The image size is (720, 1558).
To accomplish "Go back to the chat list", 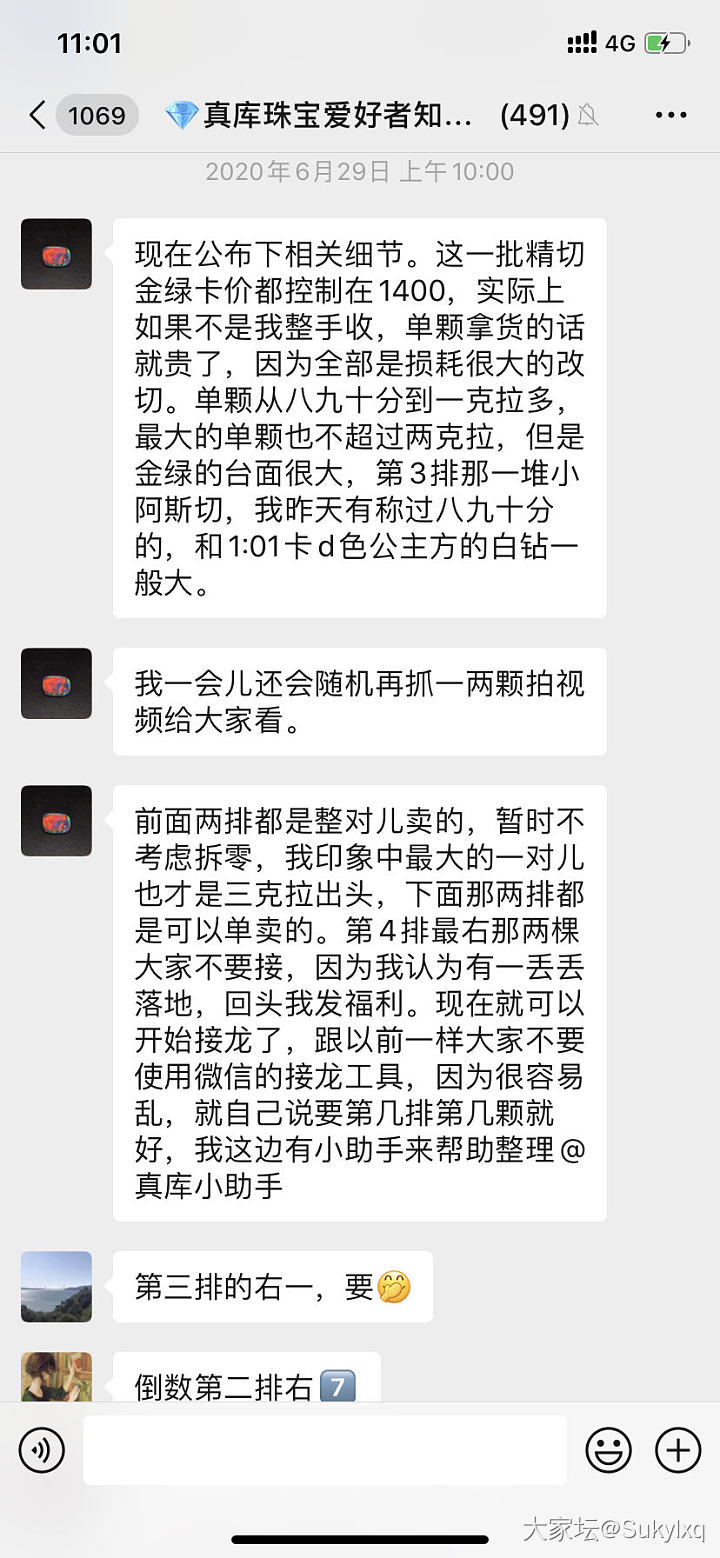I will click(38, 115).
